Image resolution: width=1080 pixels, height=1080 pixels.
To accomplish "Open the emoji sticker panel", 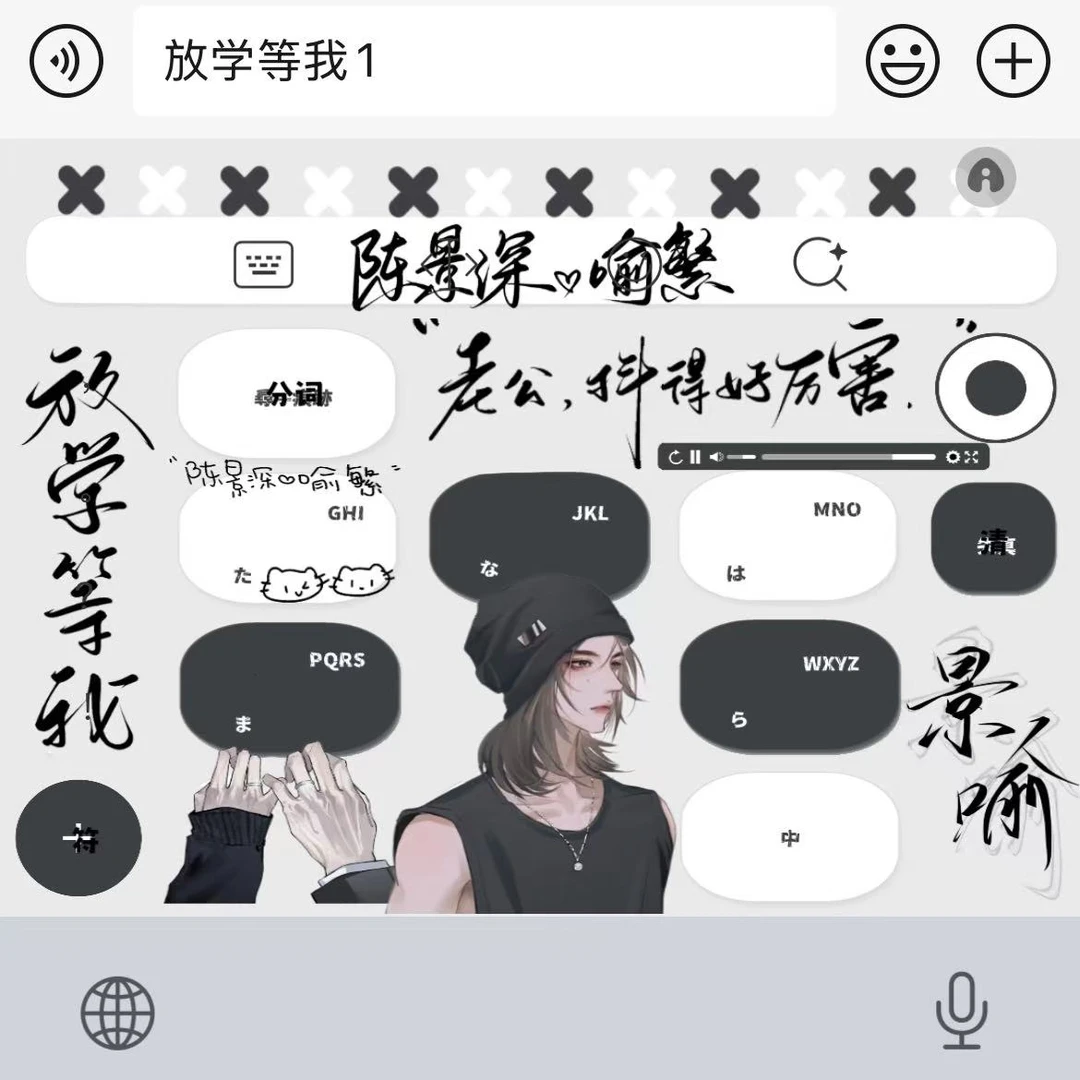I will 902,61.
